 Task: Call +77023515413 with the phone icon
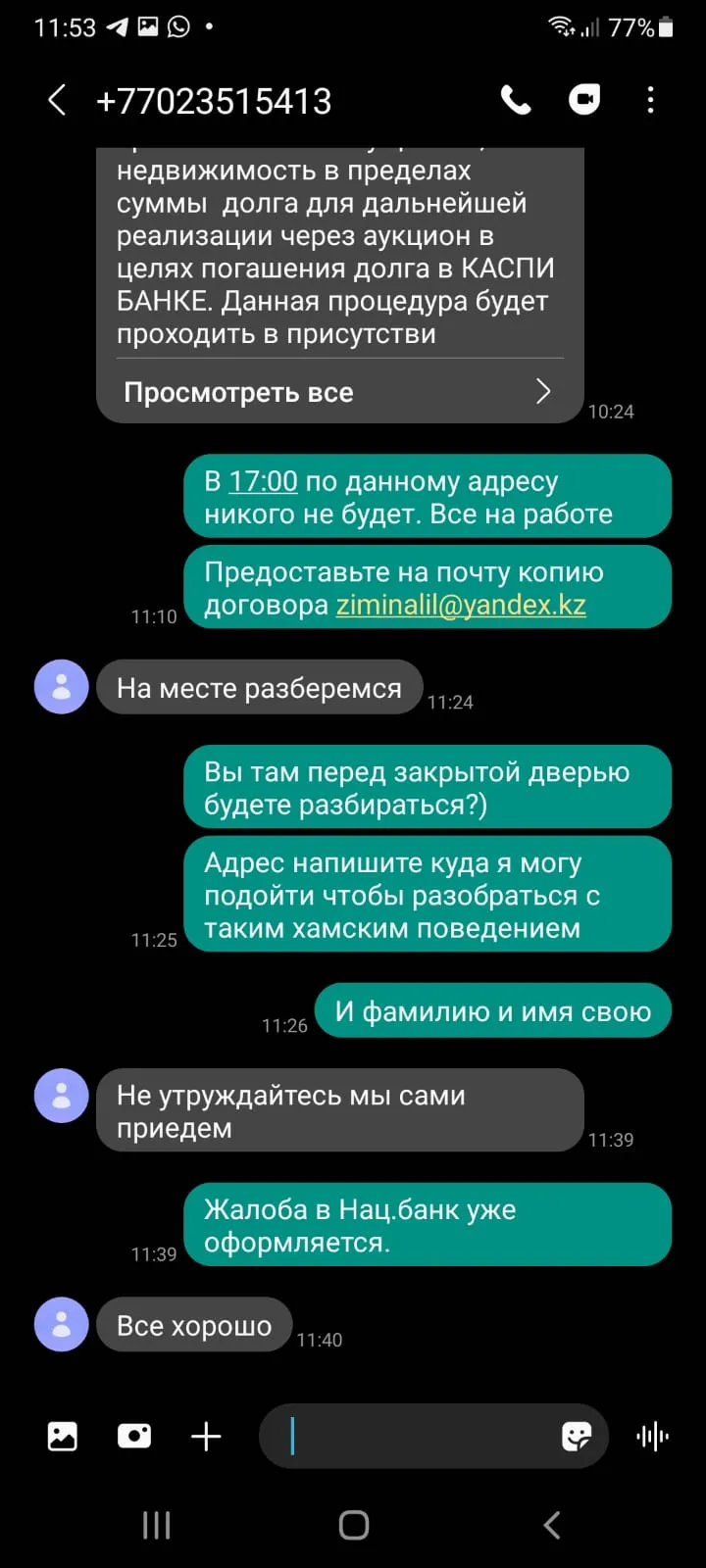[516, 100]
